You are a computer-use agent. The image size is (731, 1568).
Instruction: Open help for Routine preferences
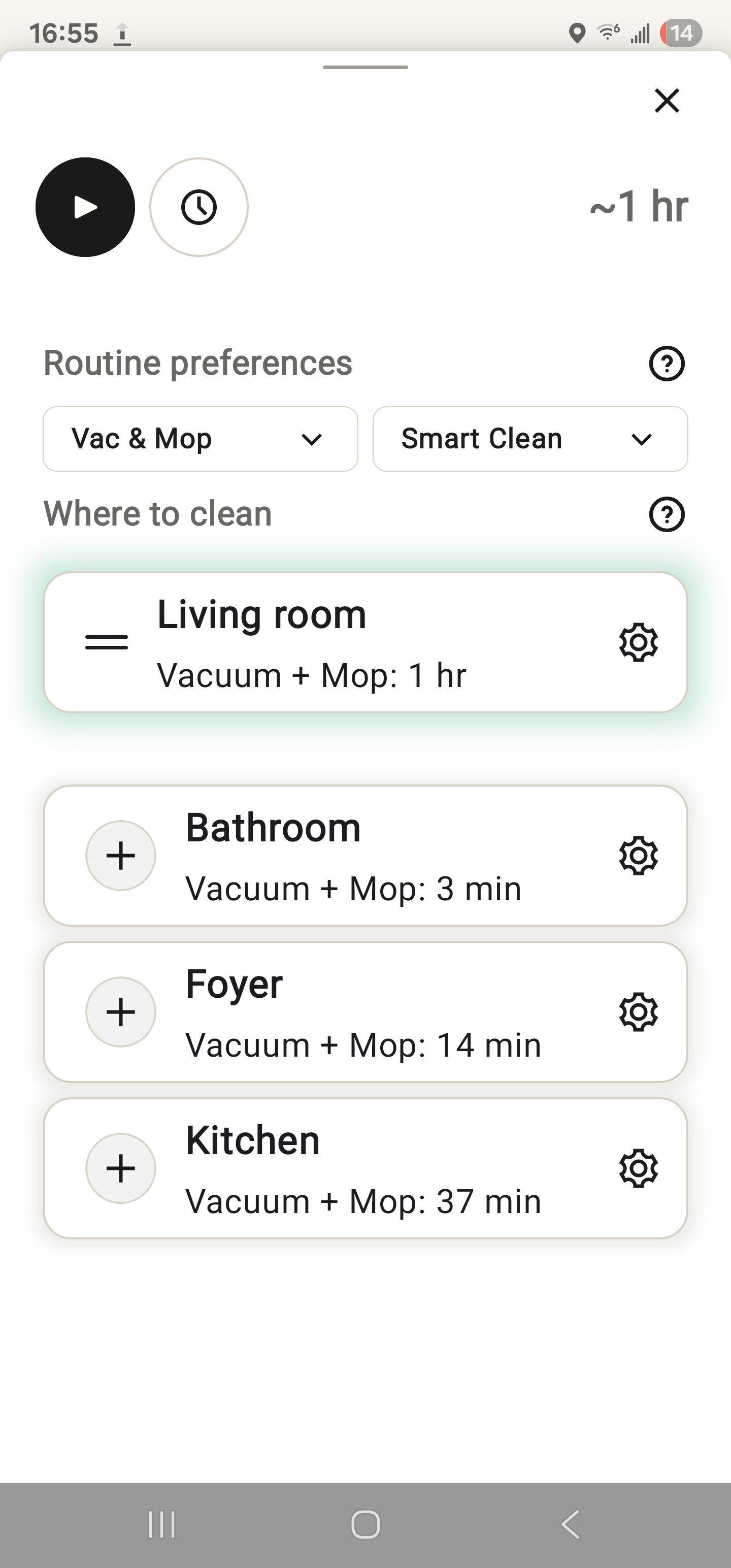click(667, 364)
